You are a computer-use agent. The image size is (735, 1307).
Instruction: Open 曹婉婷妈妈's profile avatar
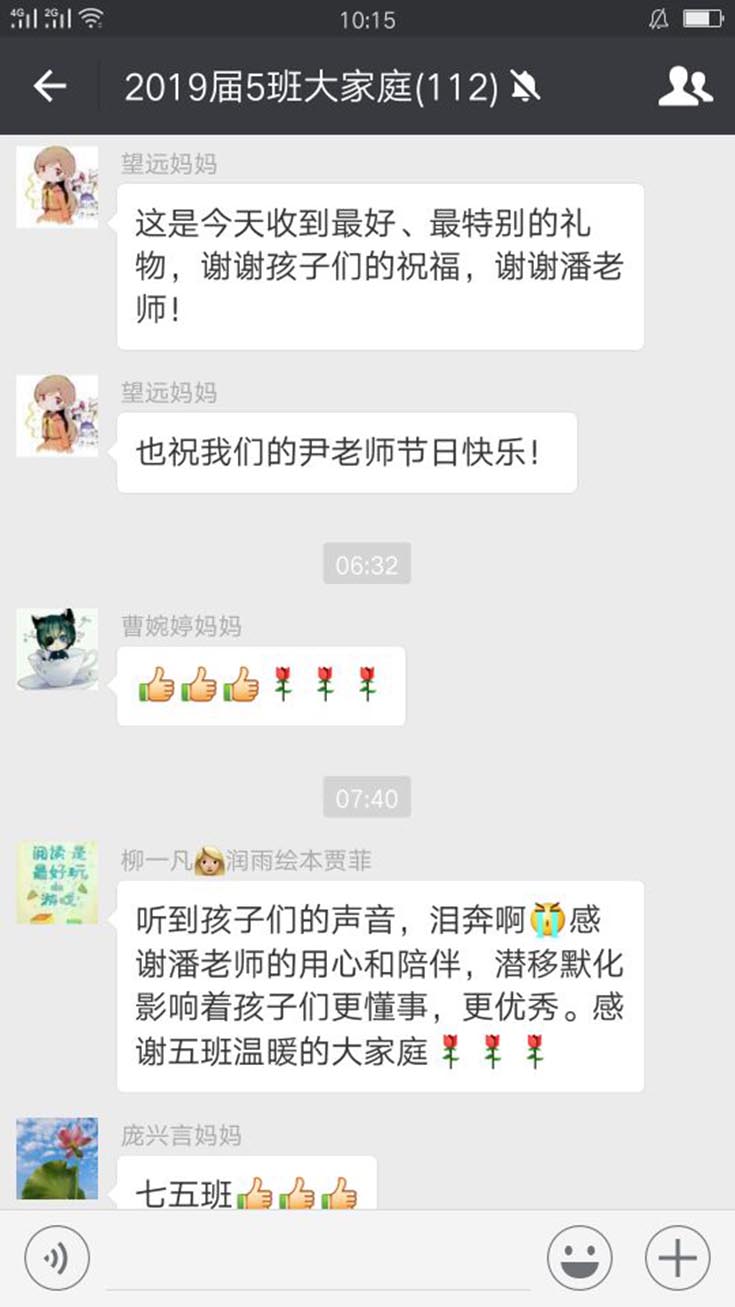tap(57, 649)
